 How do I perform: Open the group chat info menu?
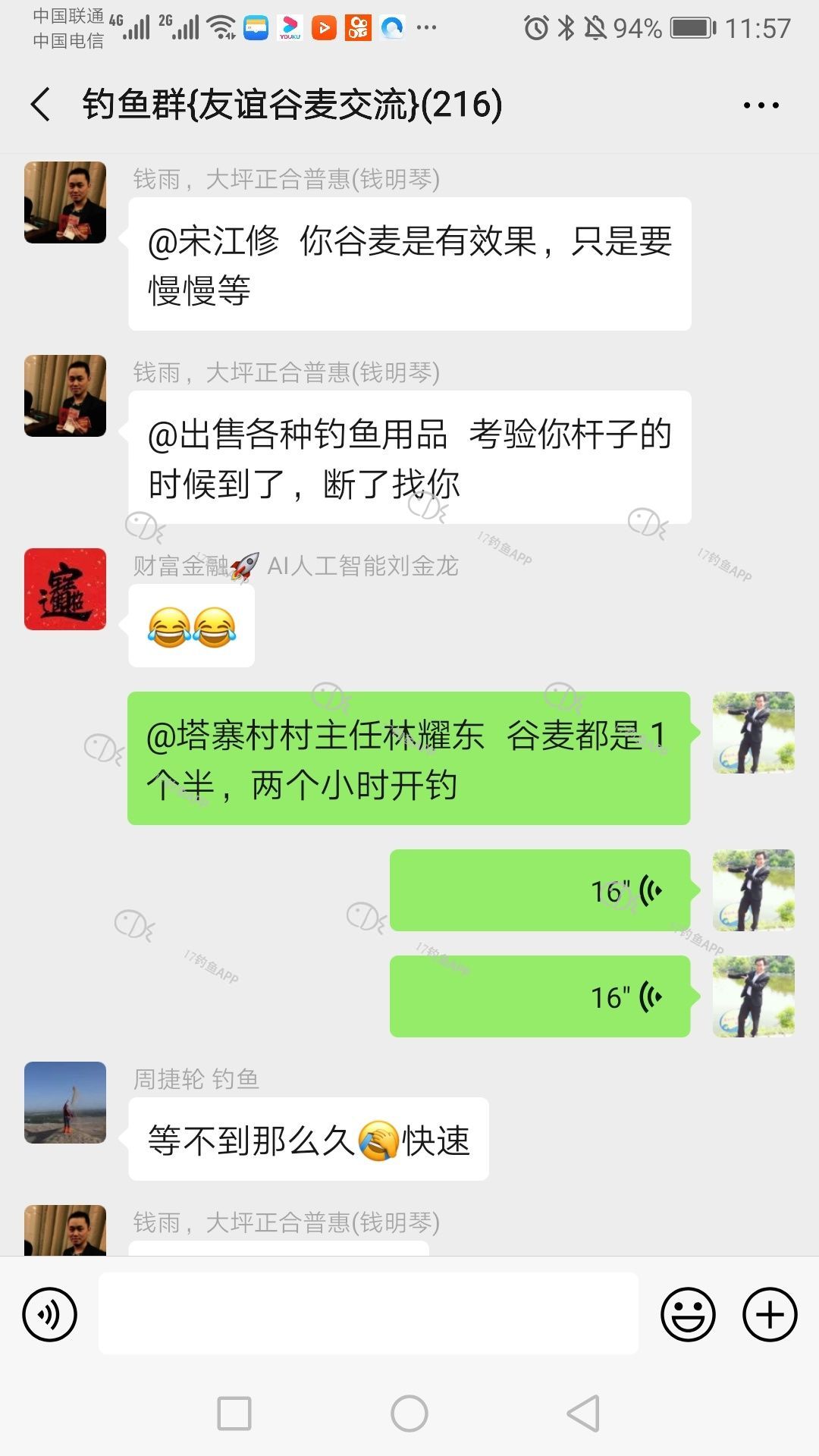pos(761,105)
